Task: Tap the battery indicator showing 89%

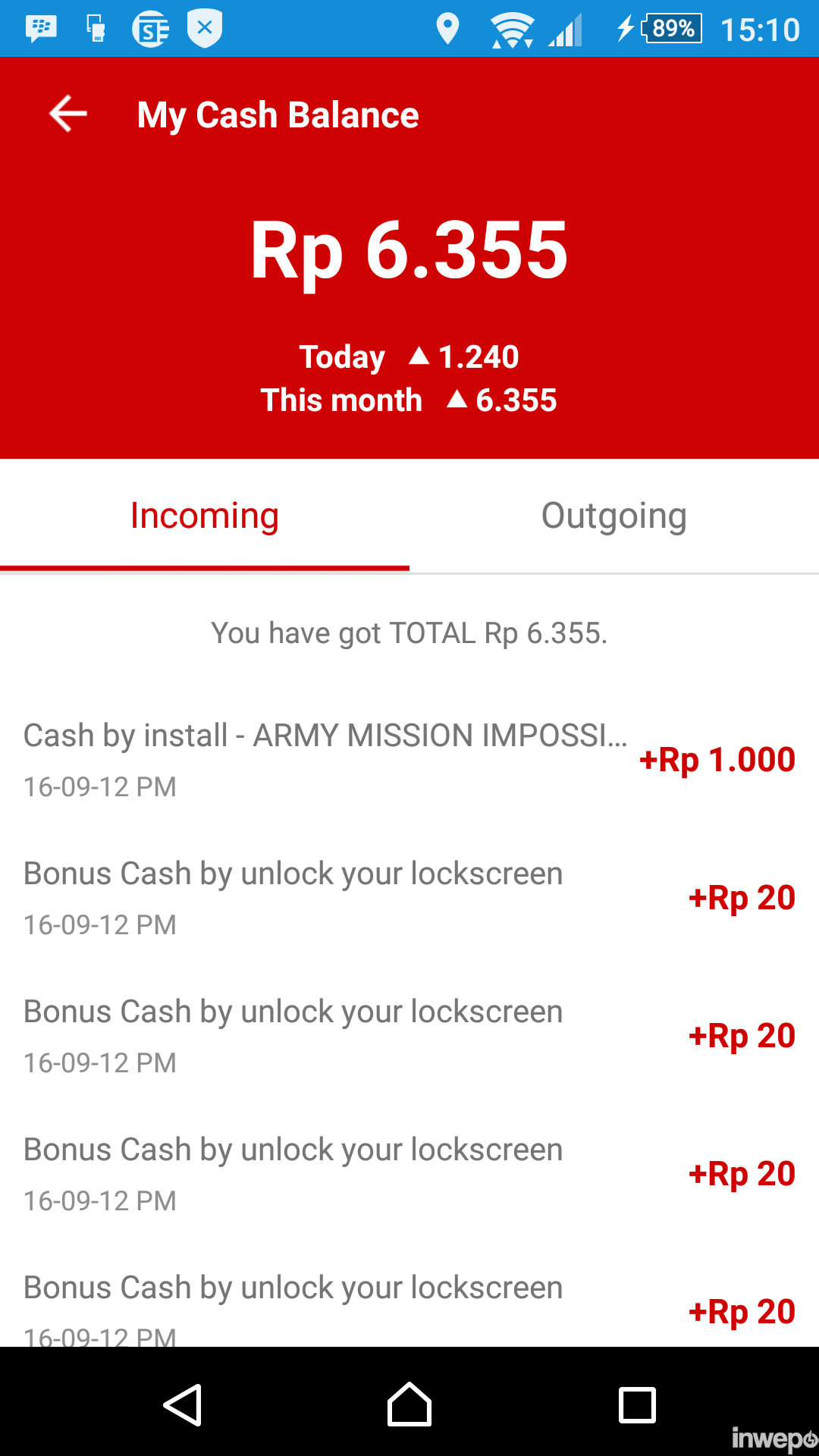Action: click(665, 28)
